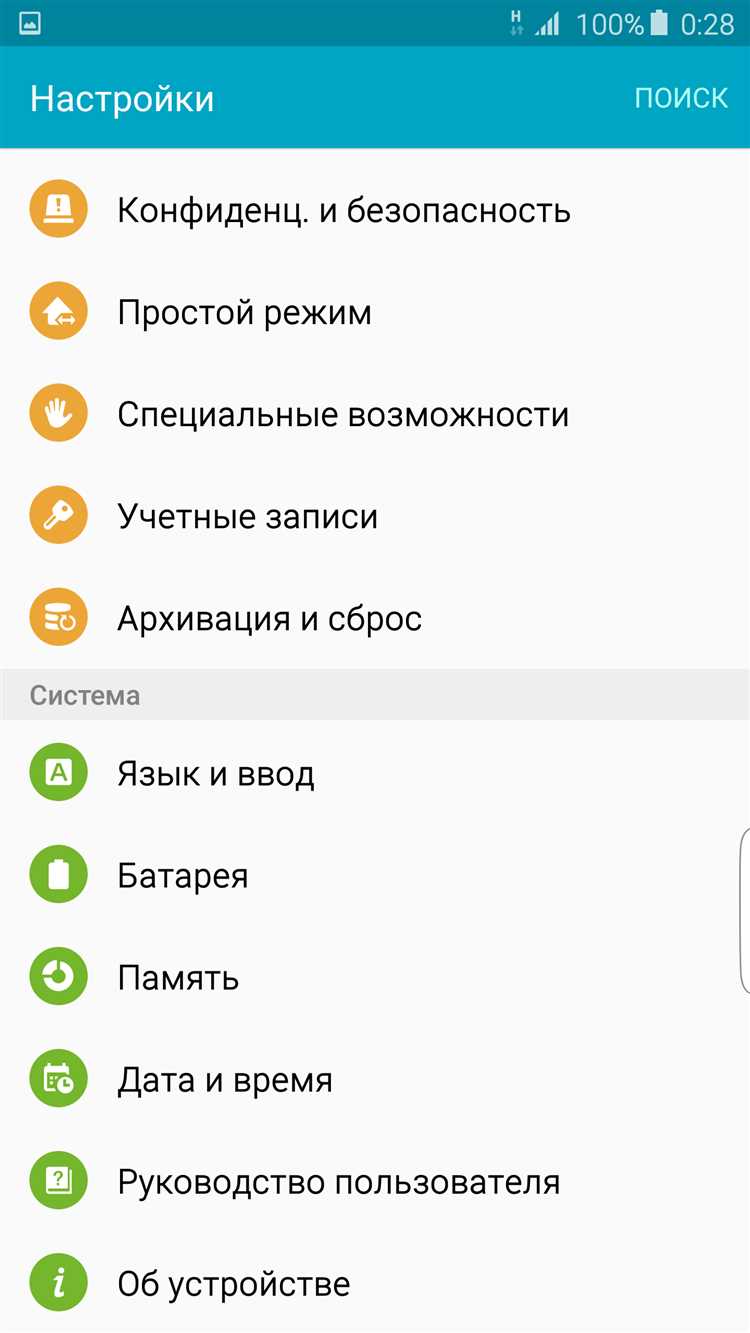Open ПОИСК in the settings header
The height and width of the screenshot is (1333, 750).
[x=683, y=97]
